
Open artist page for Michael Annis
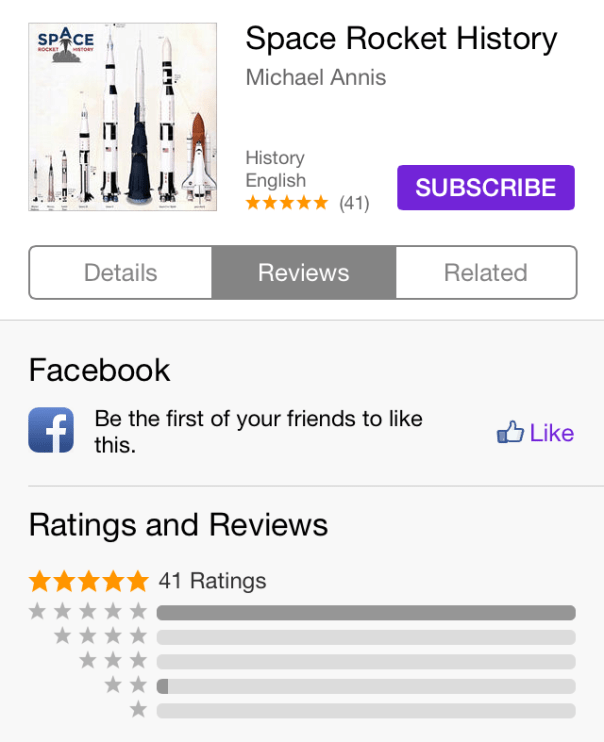click(316, 77)
